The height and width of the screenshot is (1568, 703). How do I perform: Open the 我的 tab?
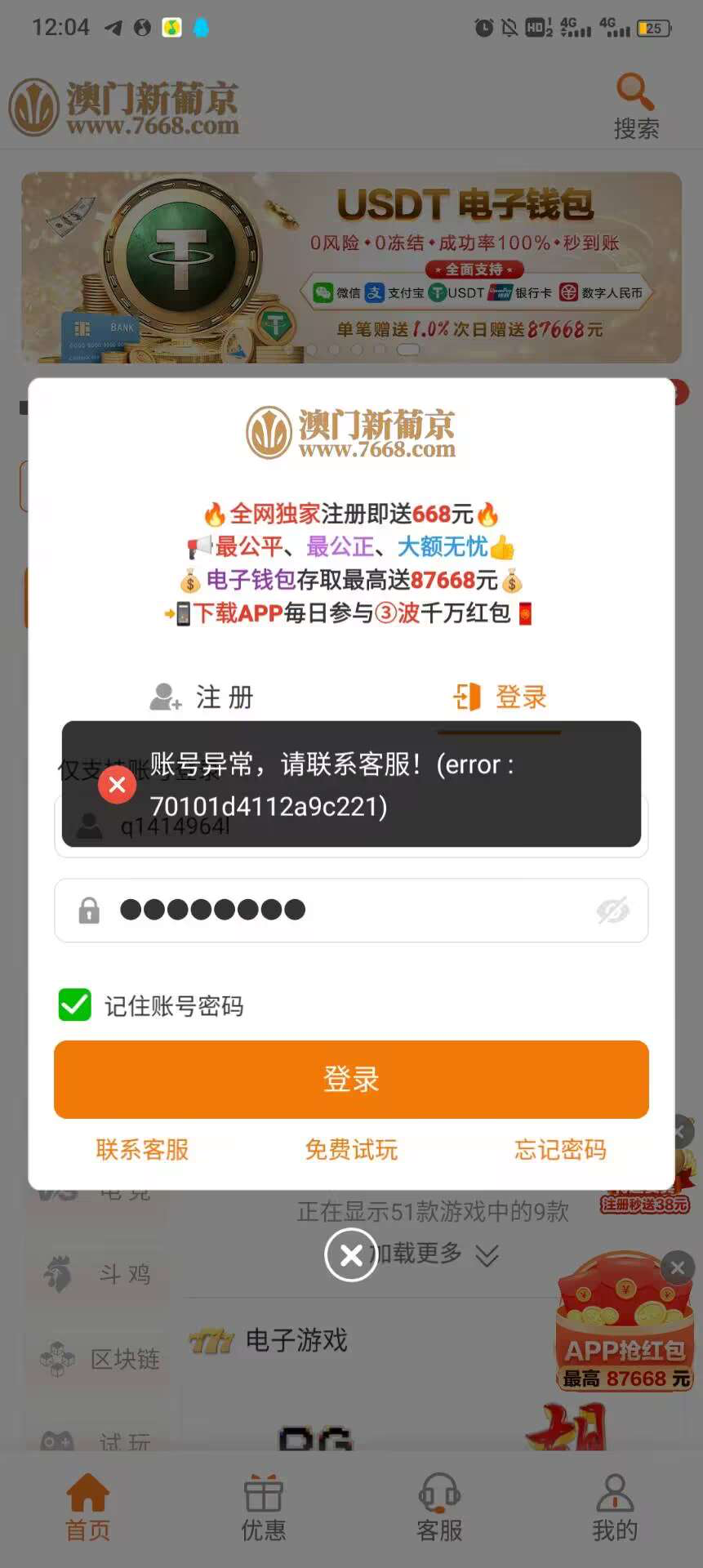tap(615, 1508)
